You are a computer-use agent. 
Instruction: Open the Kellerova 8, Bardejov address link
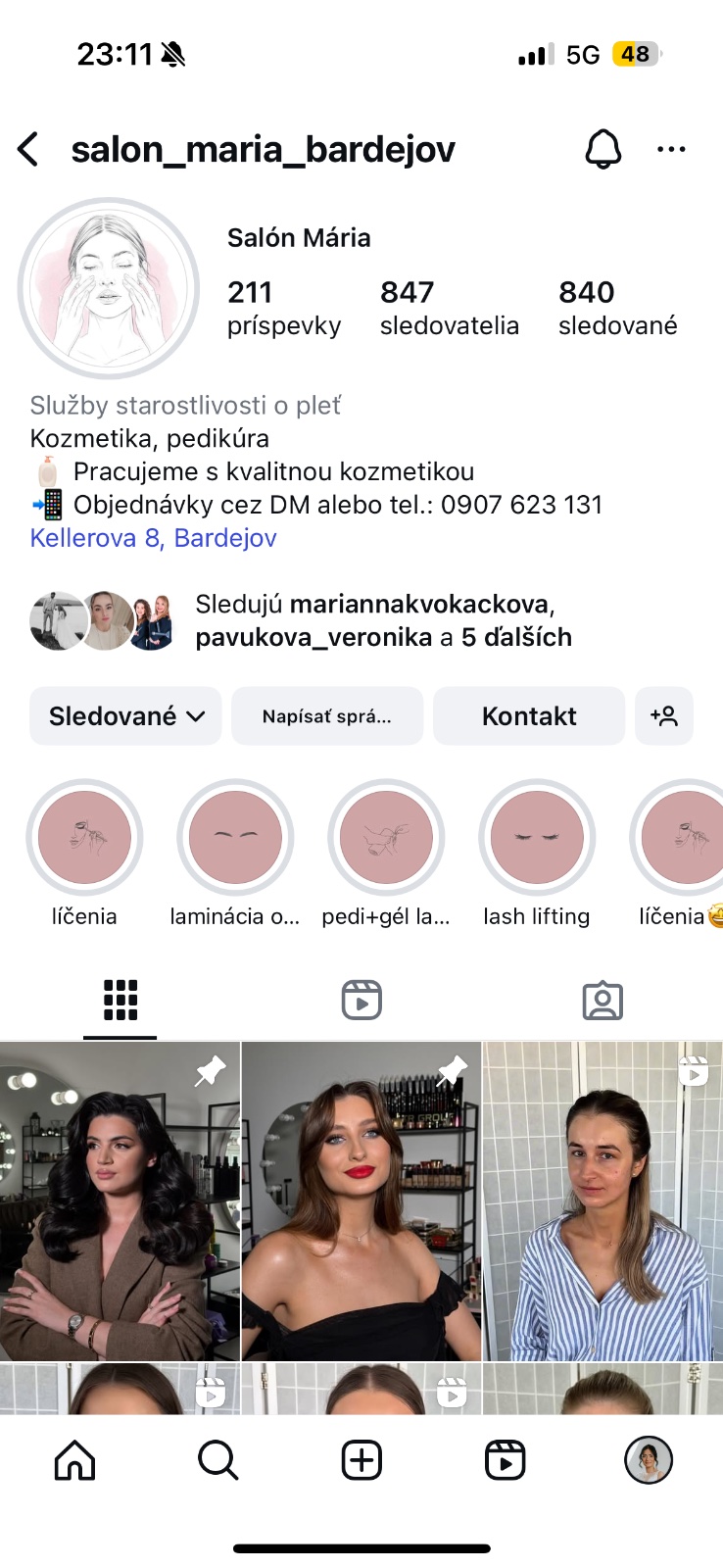pos(154,538)
